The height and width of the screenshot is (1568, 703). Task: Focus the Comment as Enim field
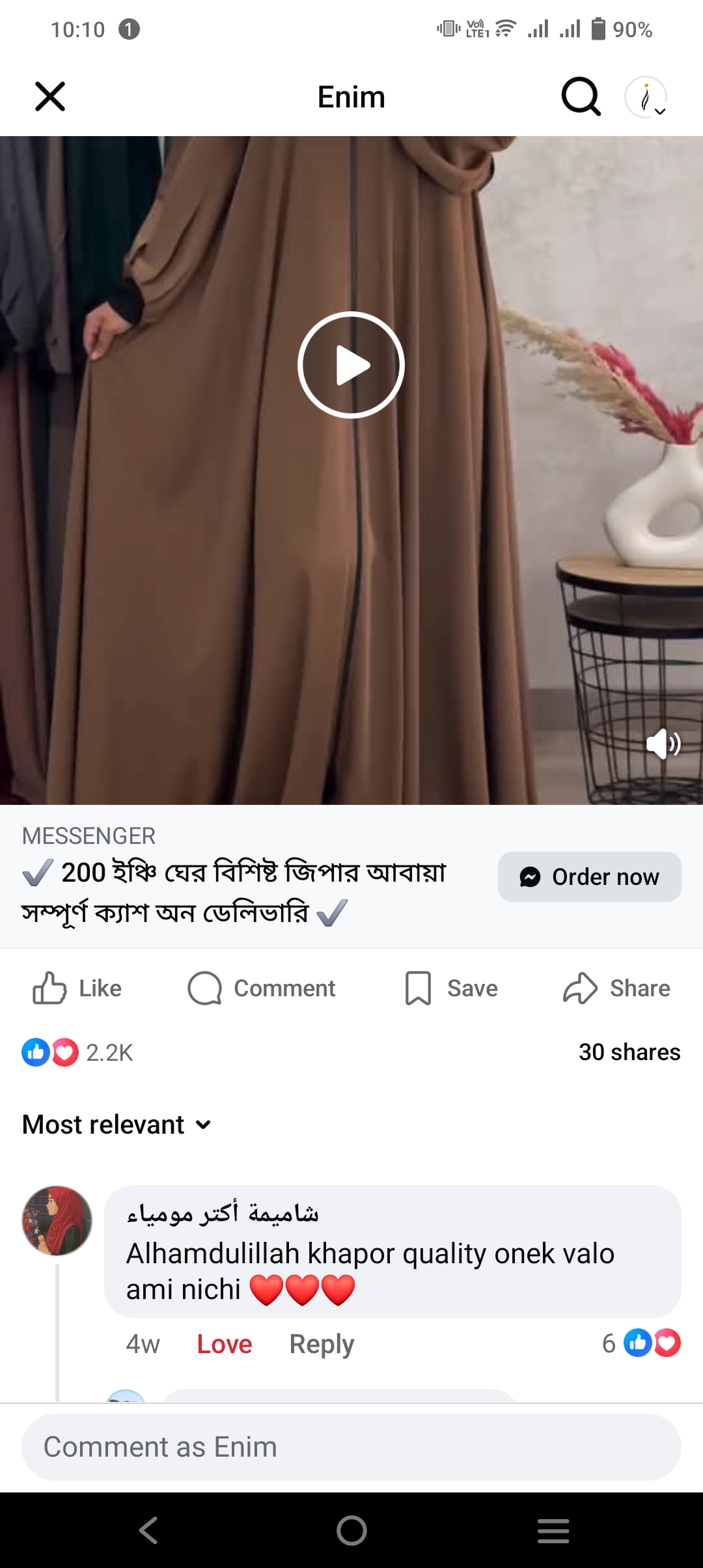click(x=351, y=1447)
